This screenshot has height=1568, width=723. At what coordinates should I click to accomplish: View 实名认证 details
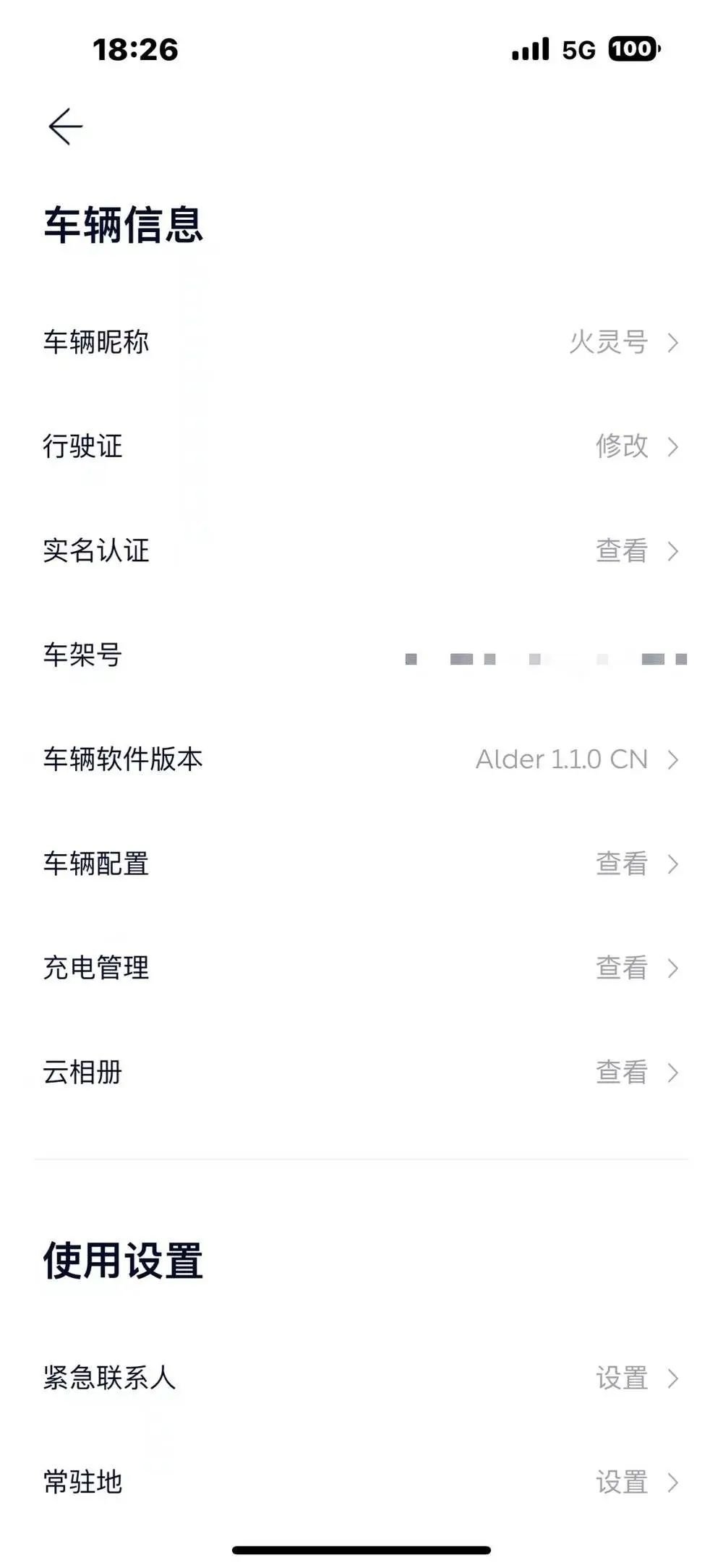pyautogui.click(x=361, y=550)
